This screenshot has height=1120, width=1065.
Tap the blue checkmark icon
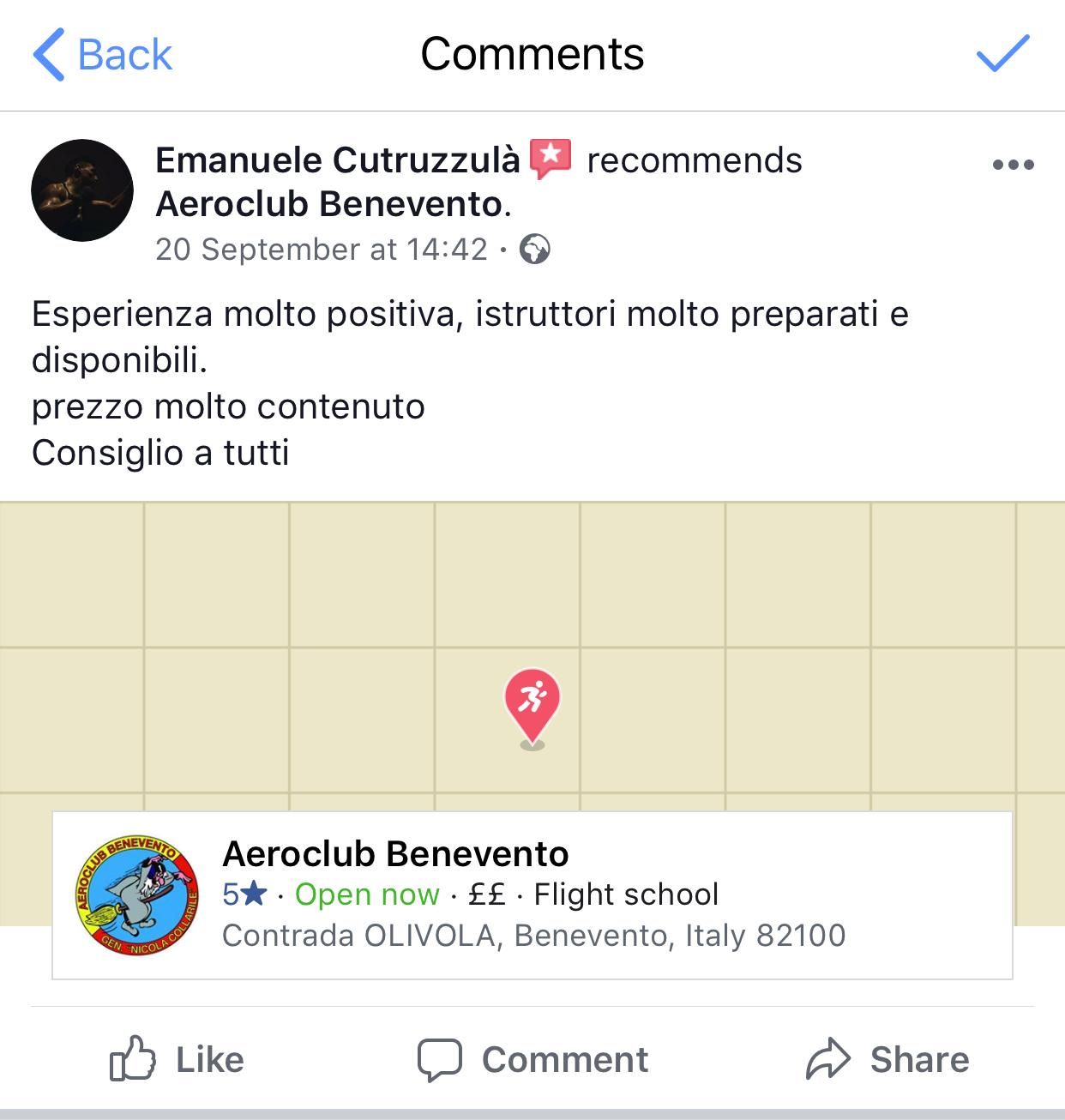click(1002, 55)
